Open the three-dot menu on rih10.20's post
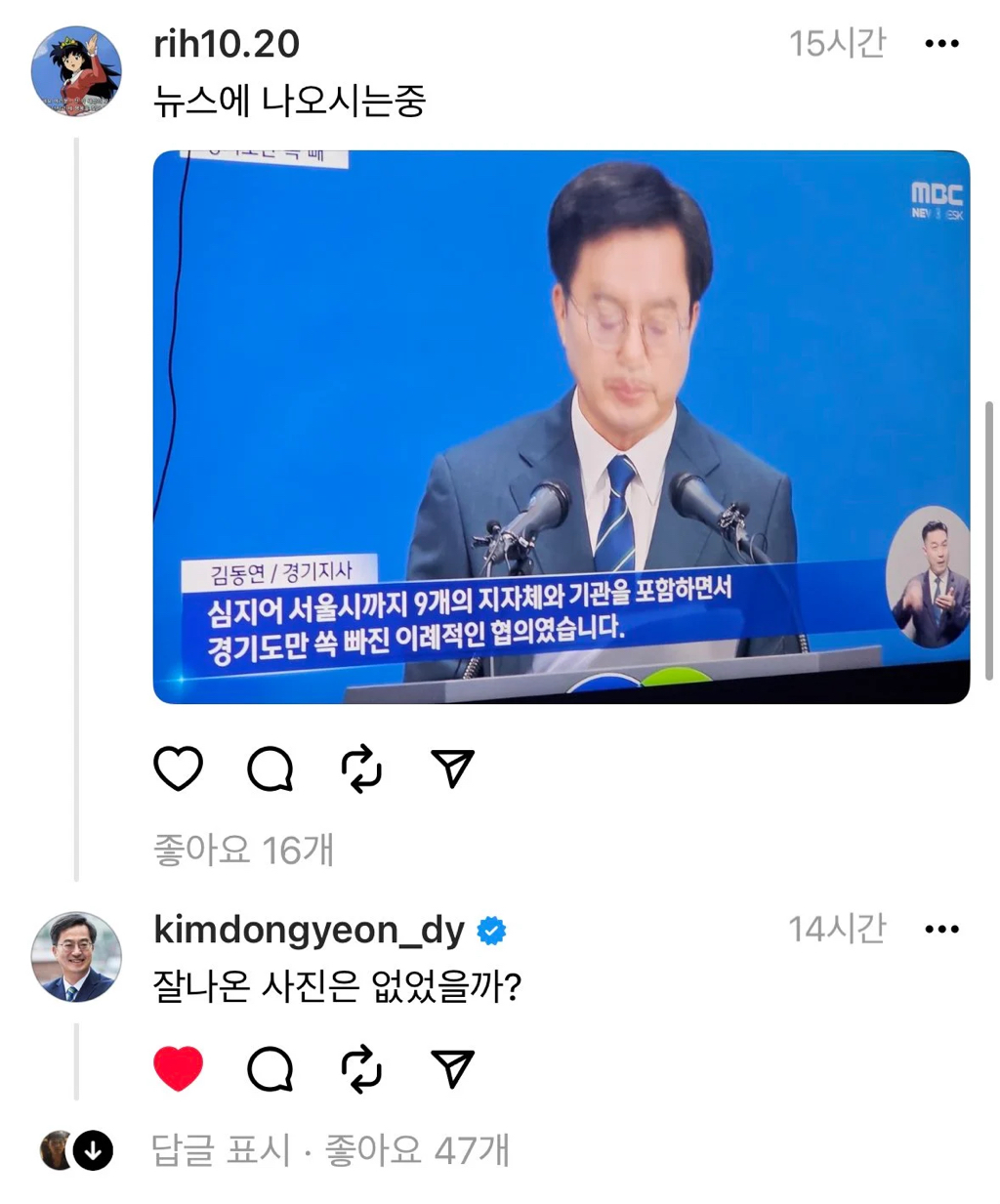Viewport: 1000px width, 1204px height. pos(941,43)
